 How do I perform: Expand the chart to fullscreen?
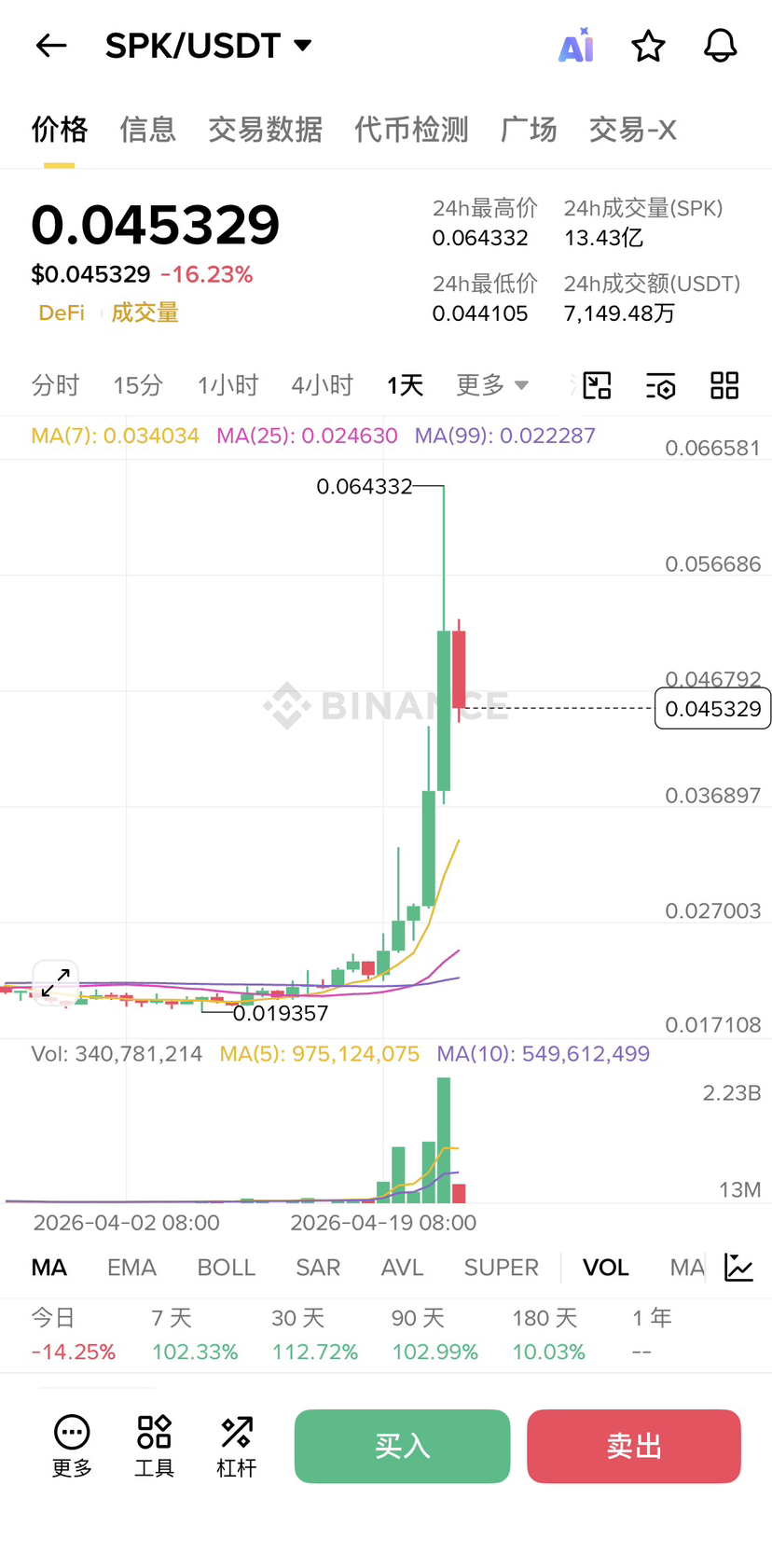pos(56,982)
